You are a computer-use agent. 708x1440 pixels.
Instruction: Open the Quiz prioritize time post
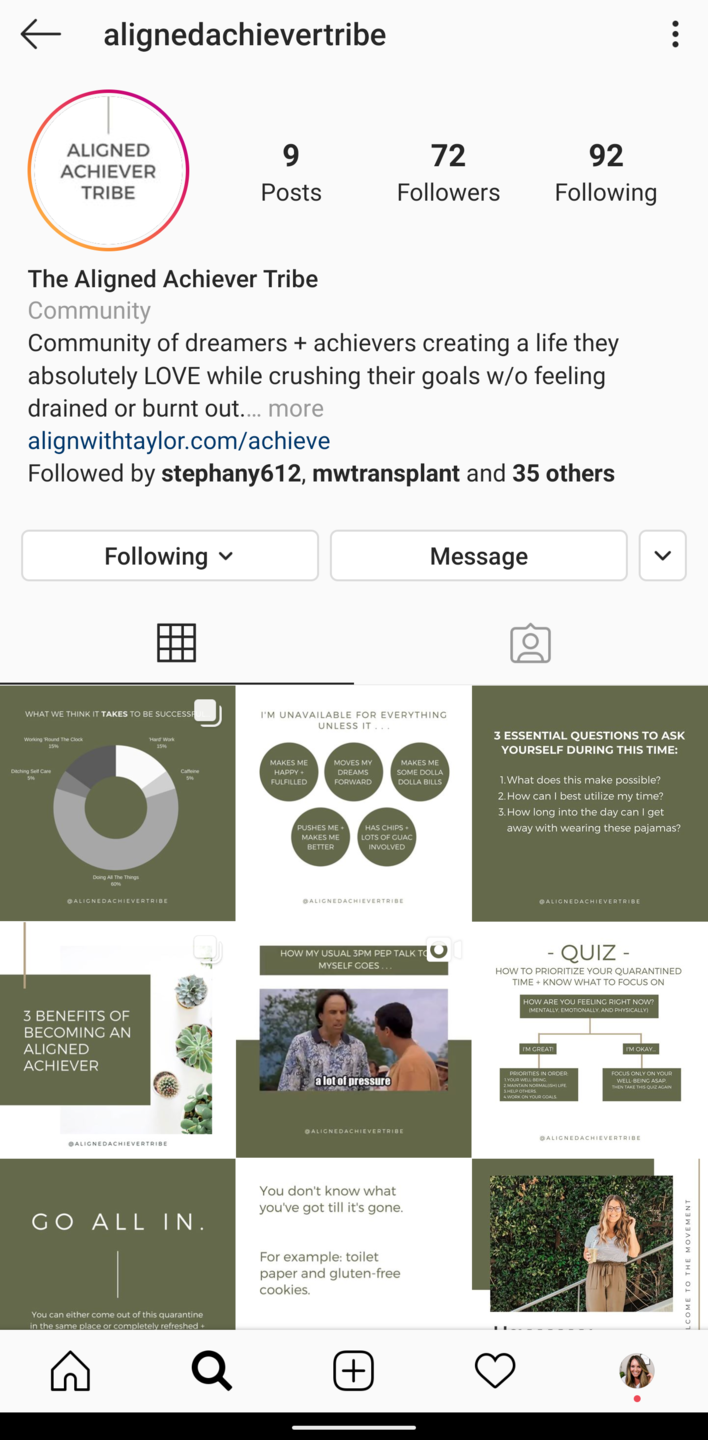590,1040
